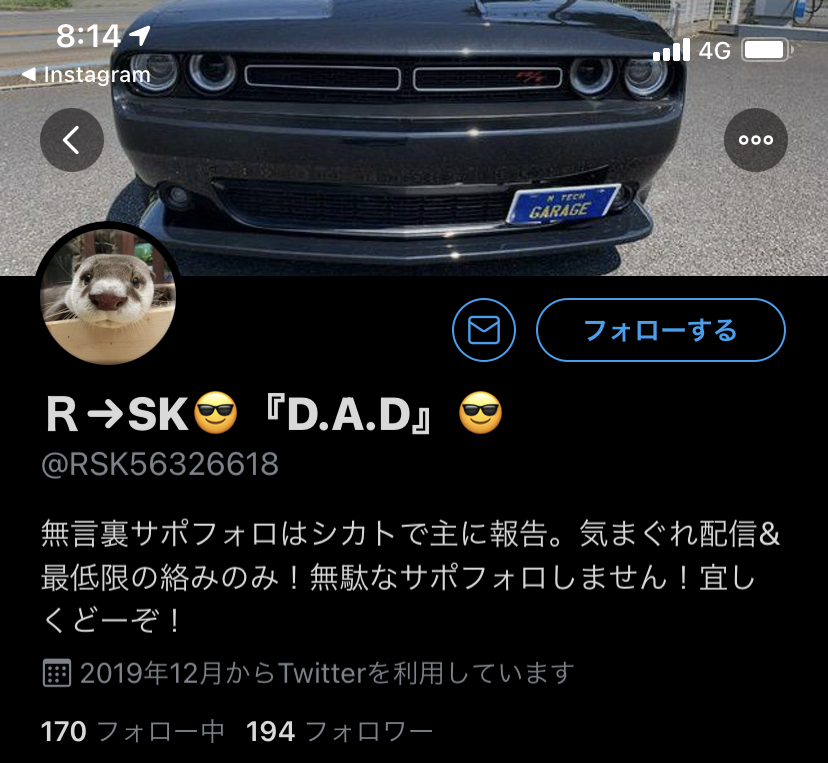Open the three-dot overflow menu

[755, 140]
